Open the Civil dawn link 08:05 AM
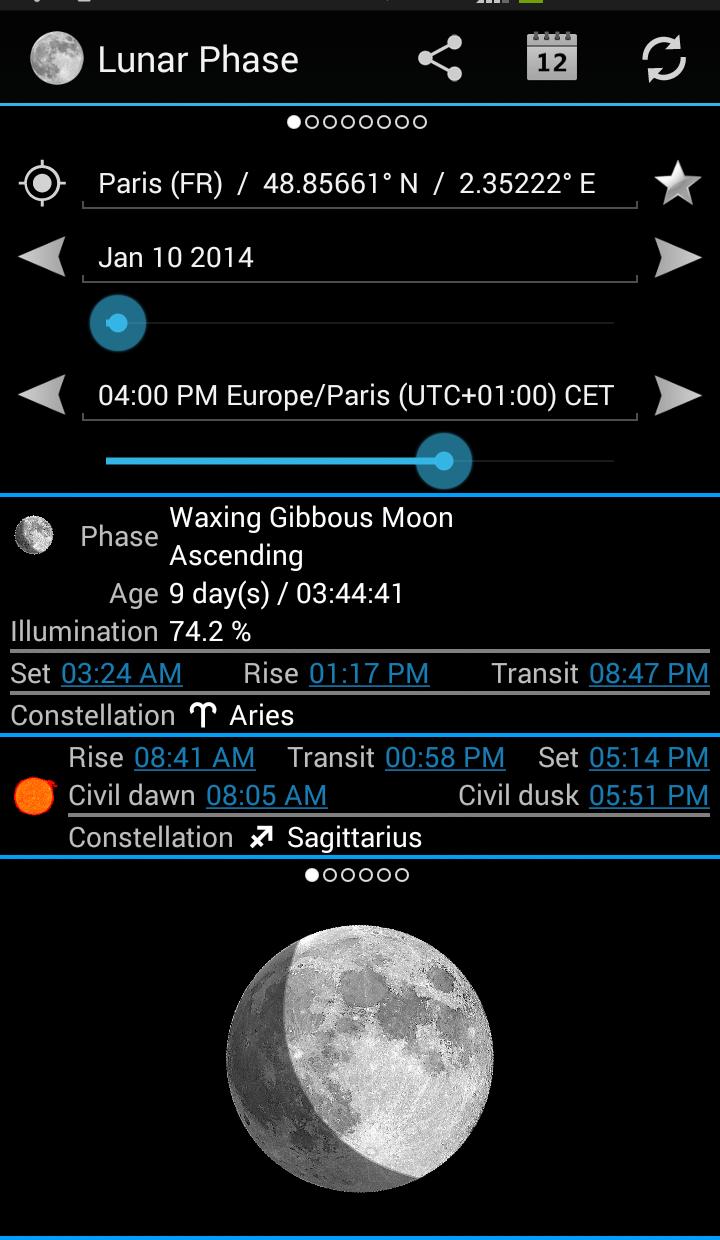720x1240 pixels. (x=264, y=795)
